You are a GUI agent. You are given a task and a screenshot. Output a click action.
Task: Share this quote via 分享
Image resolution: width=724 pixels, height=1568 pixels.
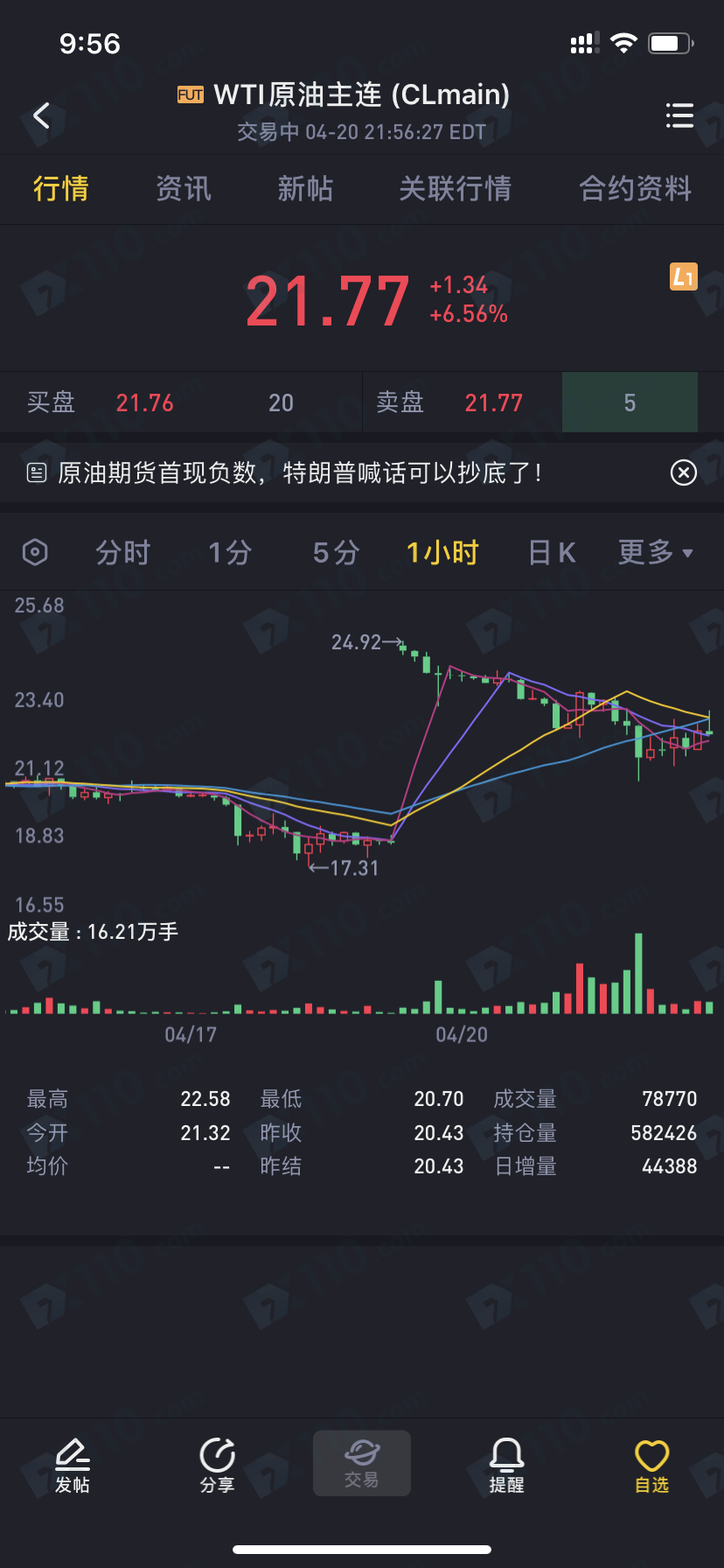[217, 1466]
